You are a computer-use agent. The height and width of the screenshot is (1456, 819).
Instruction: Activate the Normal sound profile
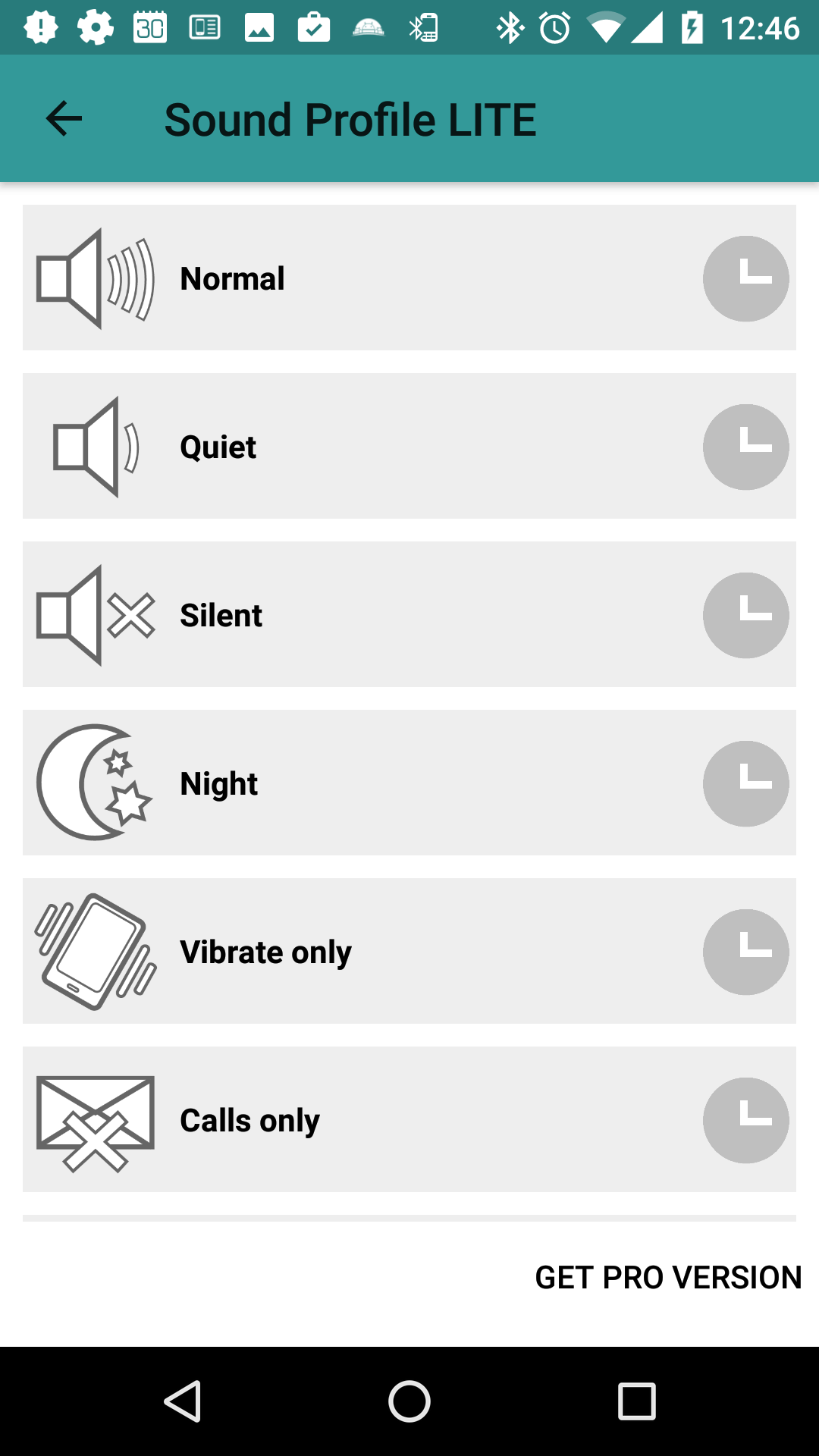pos(409,278)
